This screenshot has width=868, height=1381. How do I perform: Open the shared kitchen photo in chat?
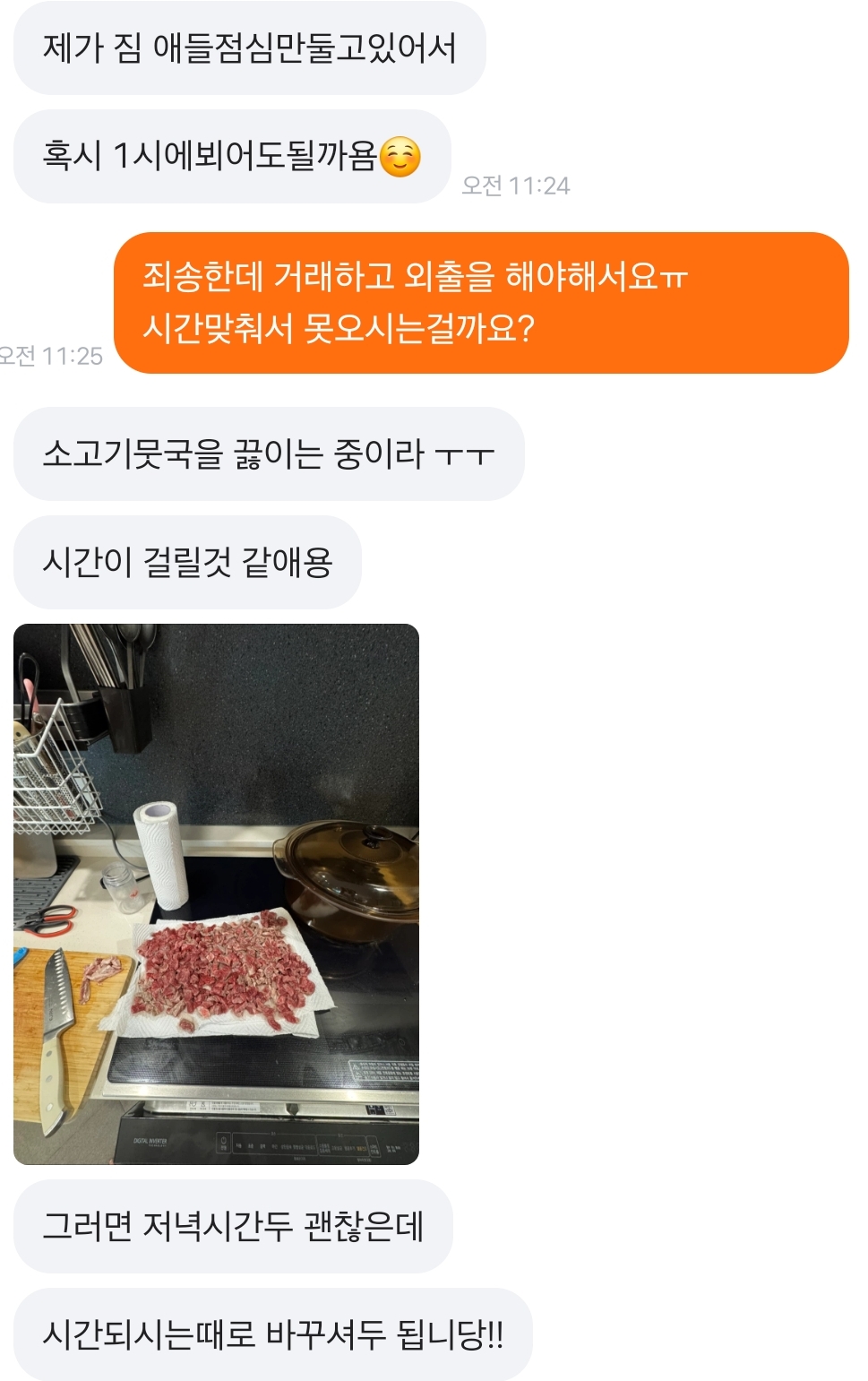click(x=216, y=893)
